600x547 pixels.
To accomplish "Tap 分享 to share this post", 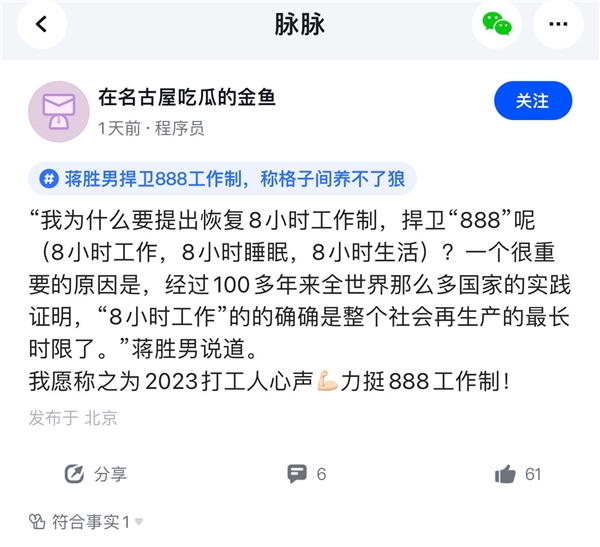I will click(x=96, y=473).
